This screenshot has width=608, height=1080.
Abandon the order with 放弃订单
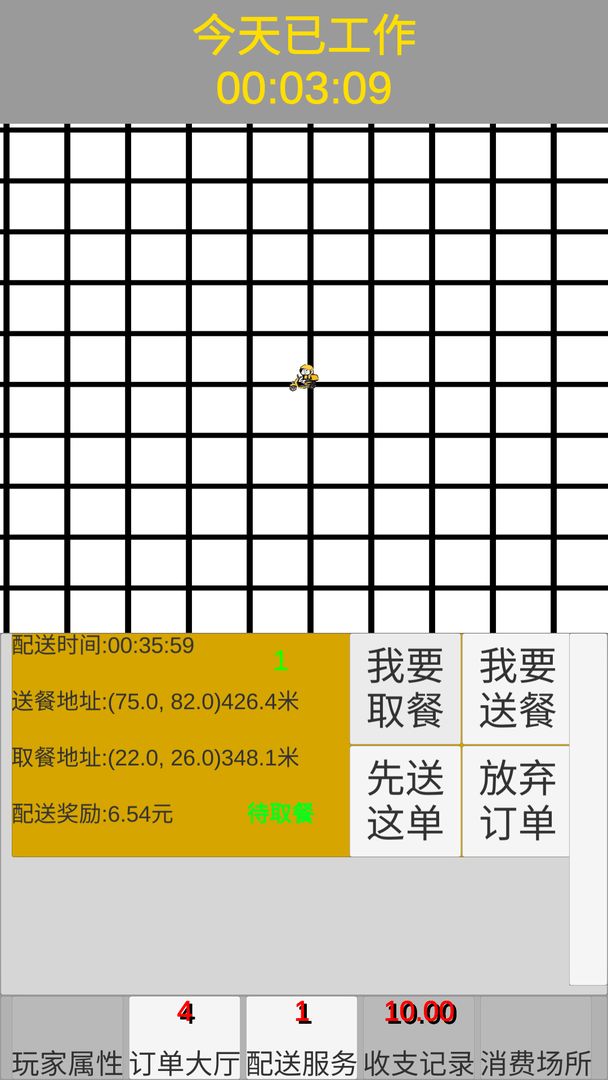tap(516, 800)
